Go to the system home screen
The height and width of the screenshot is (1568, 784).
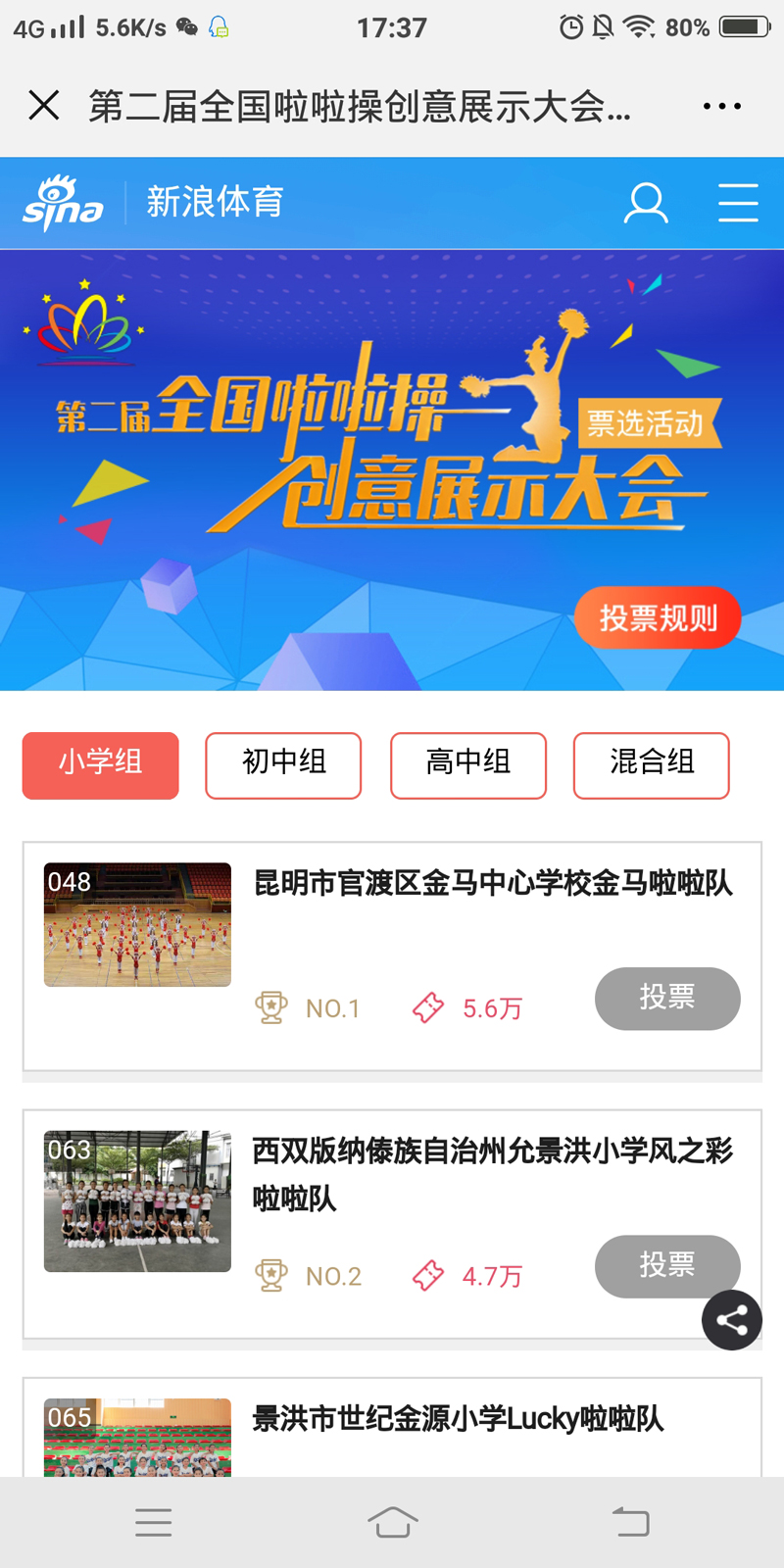tap(392, 1522)
